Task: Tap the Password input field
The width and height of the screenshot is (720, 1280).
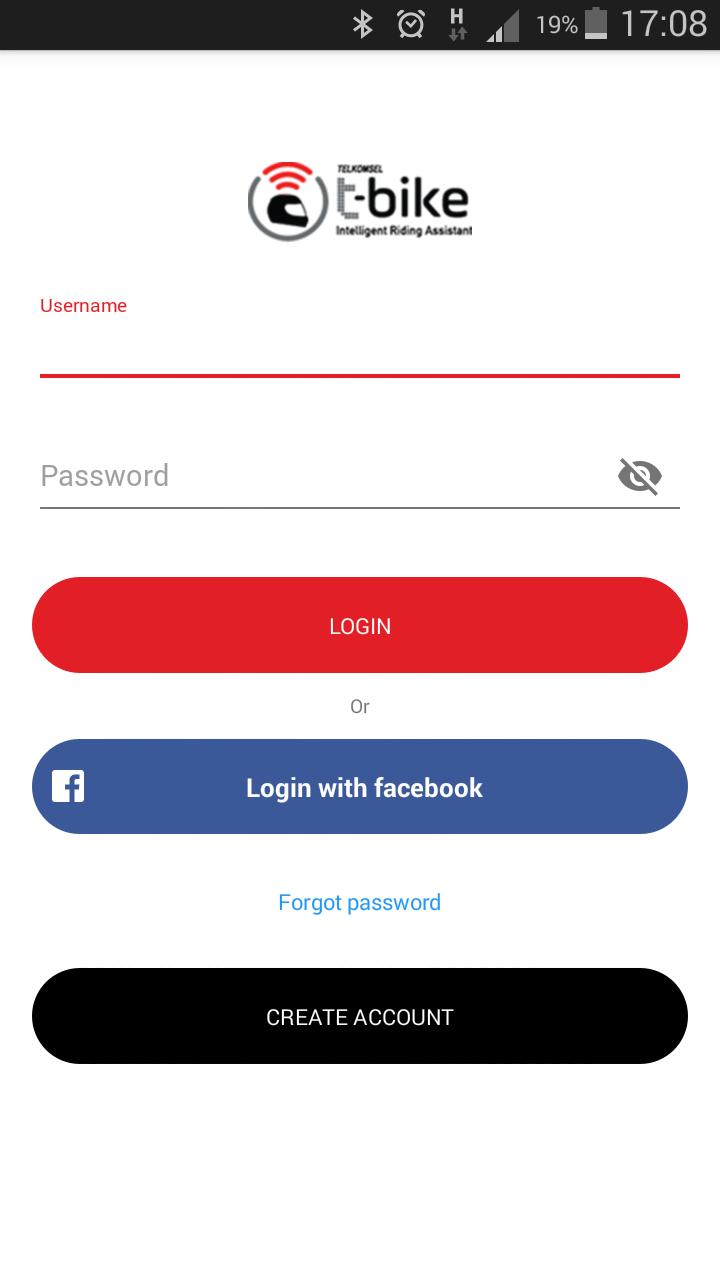Action: point(320,476)
